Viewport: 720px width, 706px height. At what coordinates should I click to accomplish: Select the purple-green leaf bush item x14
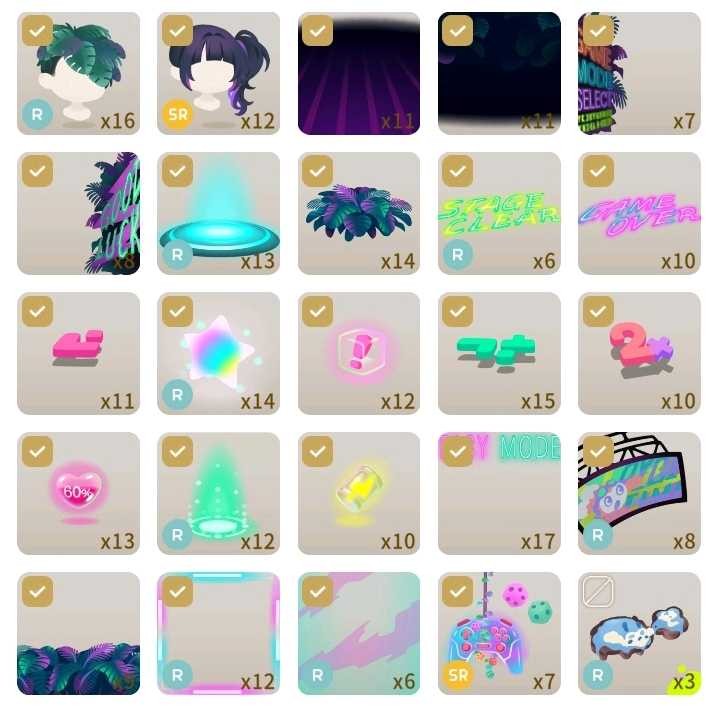[359, 213]
